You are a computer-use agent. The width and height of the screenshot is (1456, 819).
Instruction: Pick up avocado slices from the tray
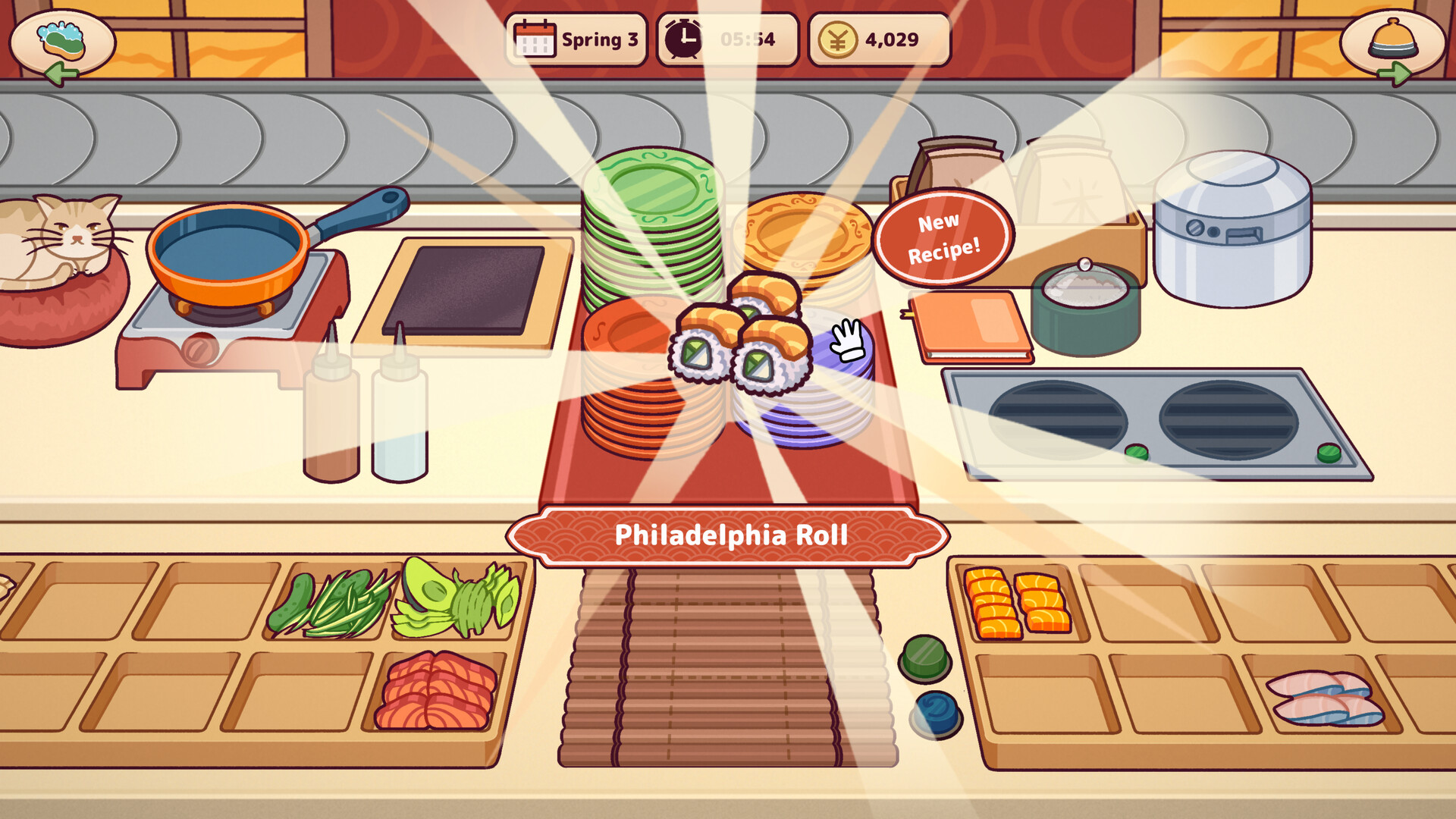(x=457, y=599)
